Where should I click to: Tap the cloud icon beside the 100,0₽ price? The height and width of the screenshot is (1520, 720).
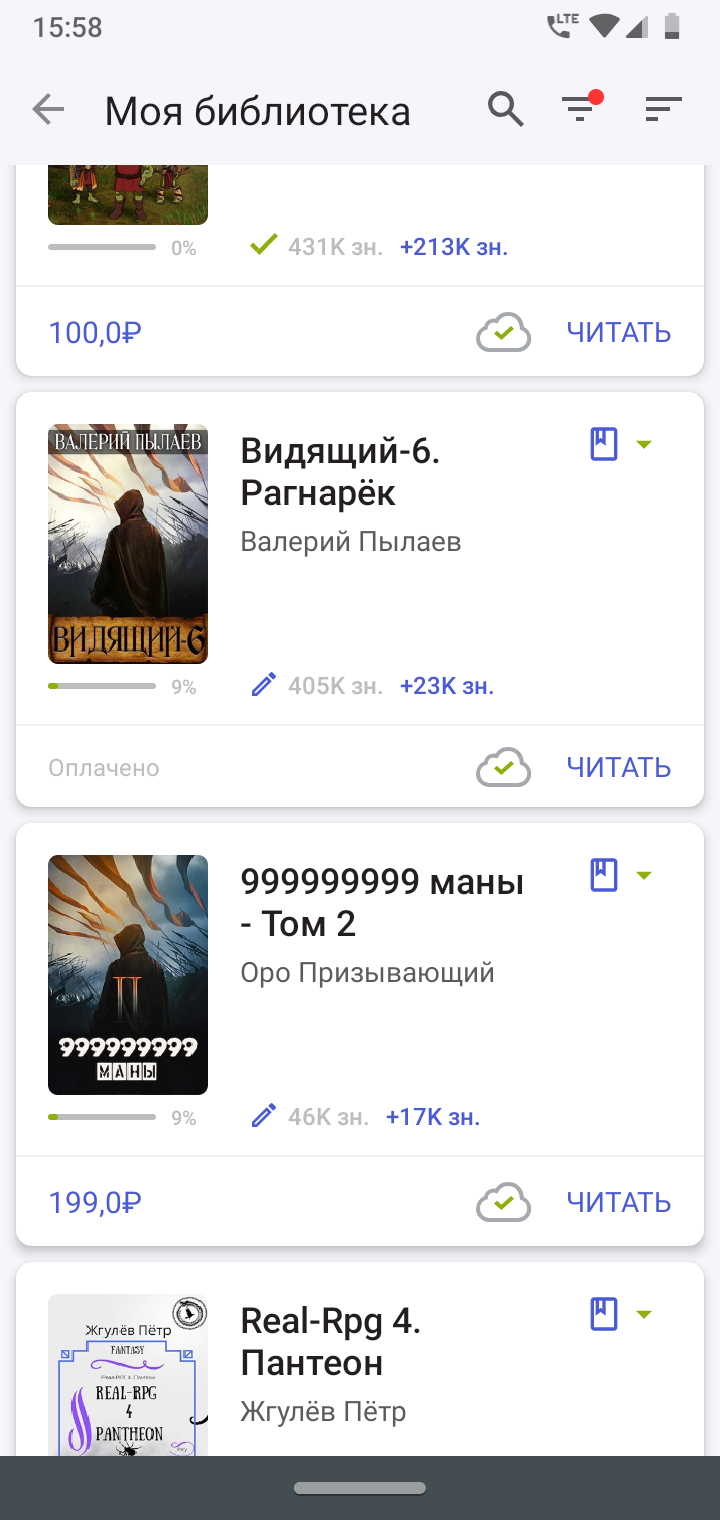pyautogui.click(x=503, y=332)
